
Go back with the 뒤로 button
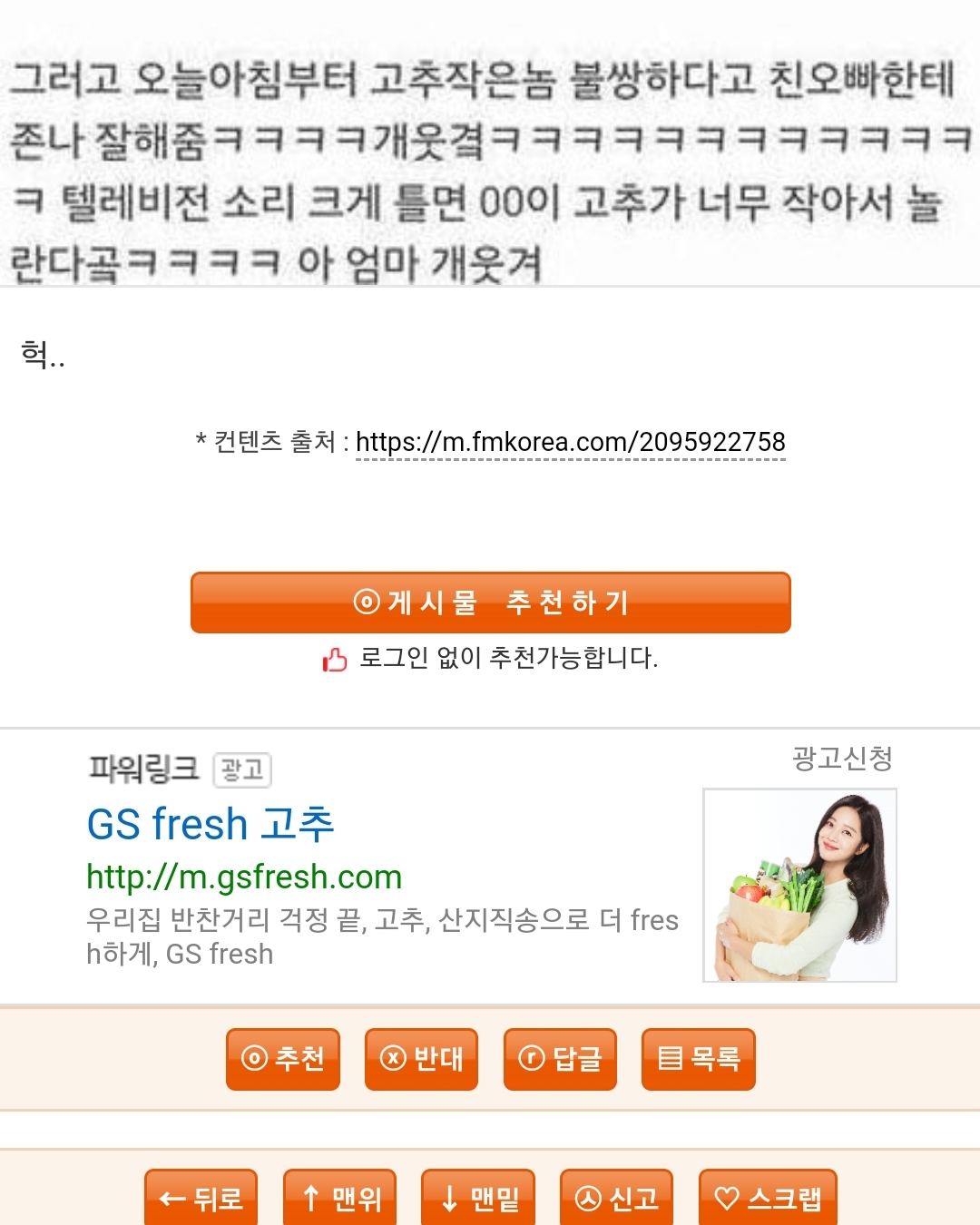[x=201, y=1198]
